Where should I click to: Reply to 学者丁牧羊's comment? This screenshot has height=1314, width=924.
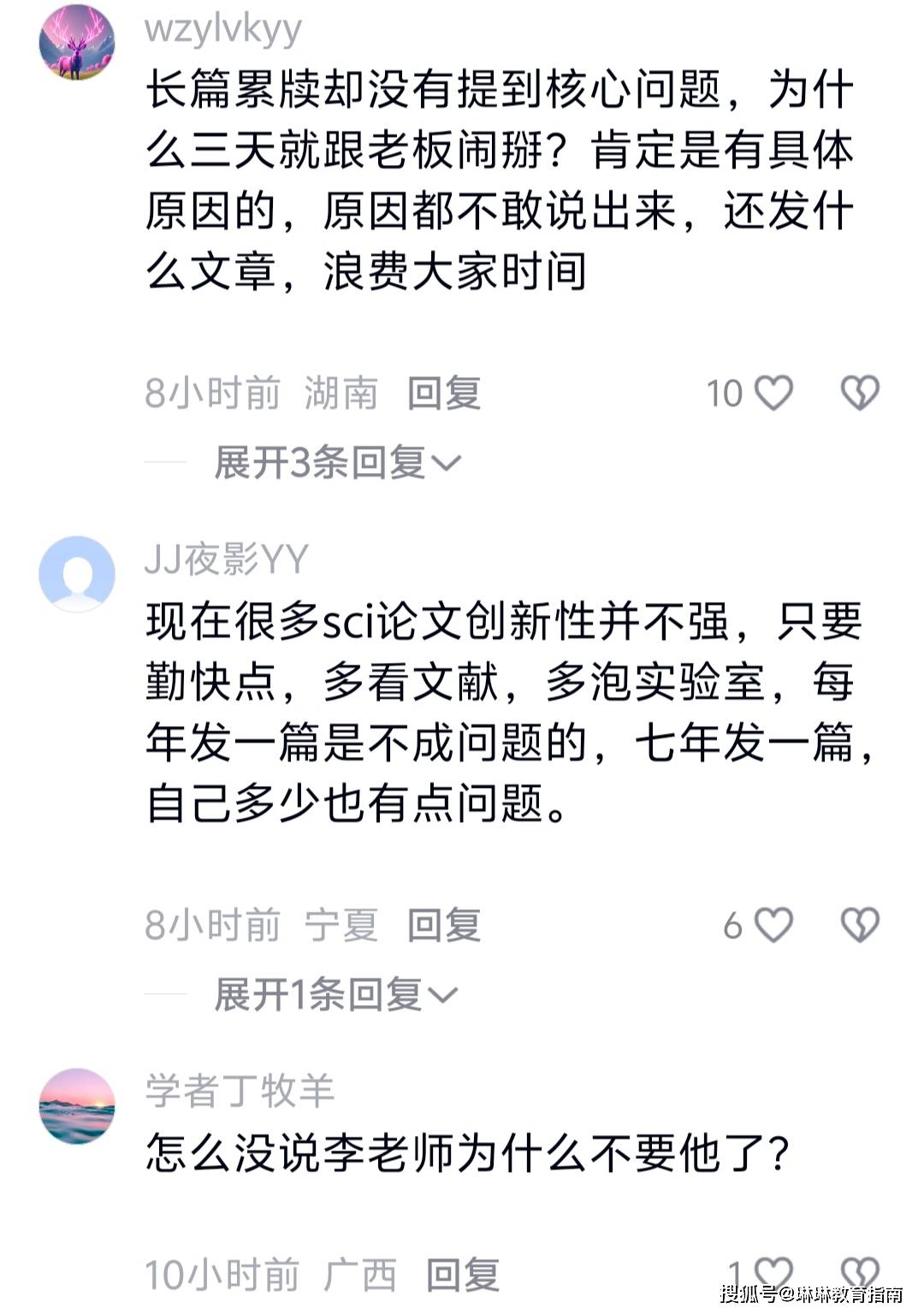[x=463, y=1276]
